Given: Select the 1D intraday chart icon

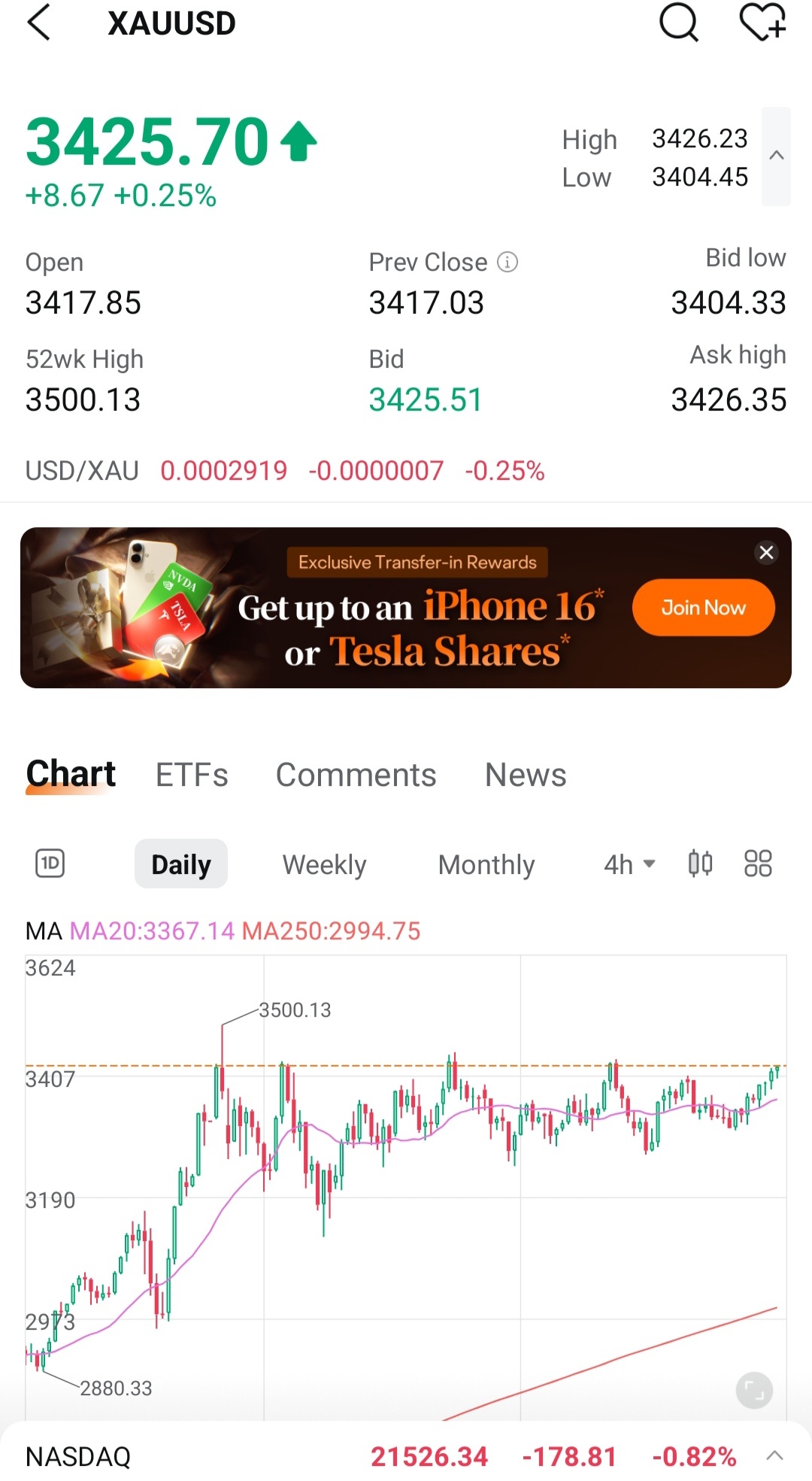Looking at the screenshot, I should 50,863.
